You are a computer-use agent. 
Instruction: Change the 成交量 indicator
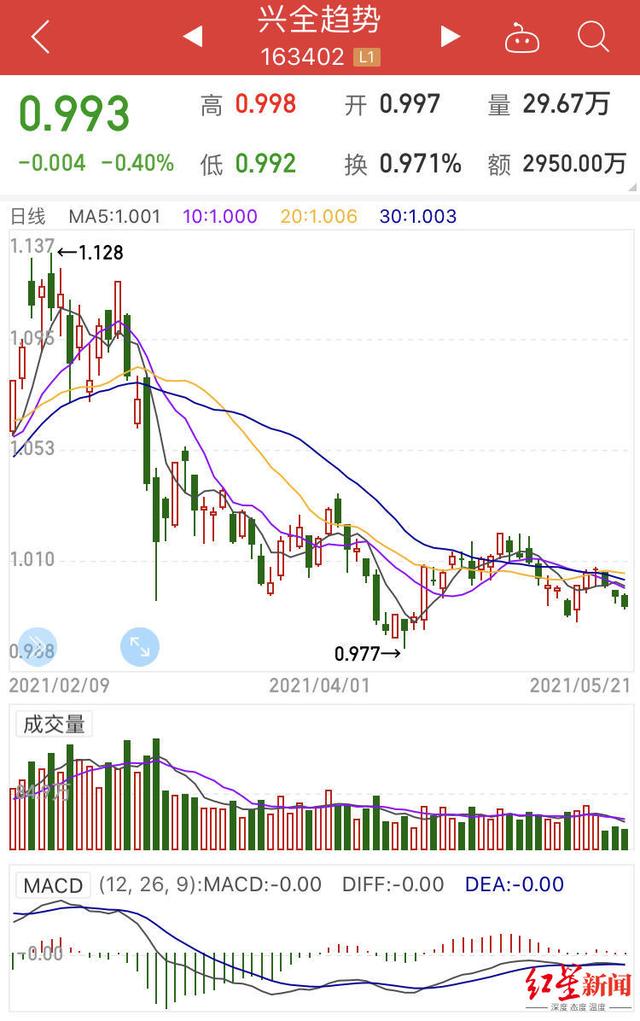(x=52, y=725)
